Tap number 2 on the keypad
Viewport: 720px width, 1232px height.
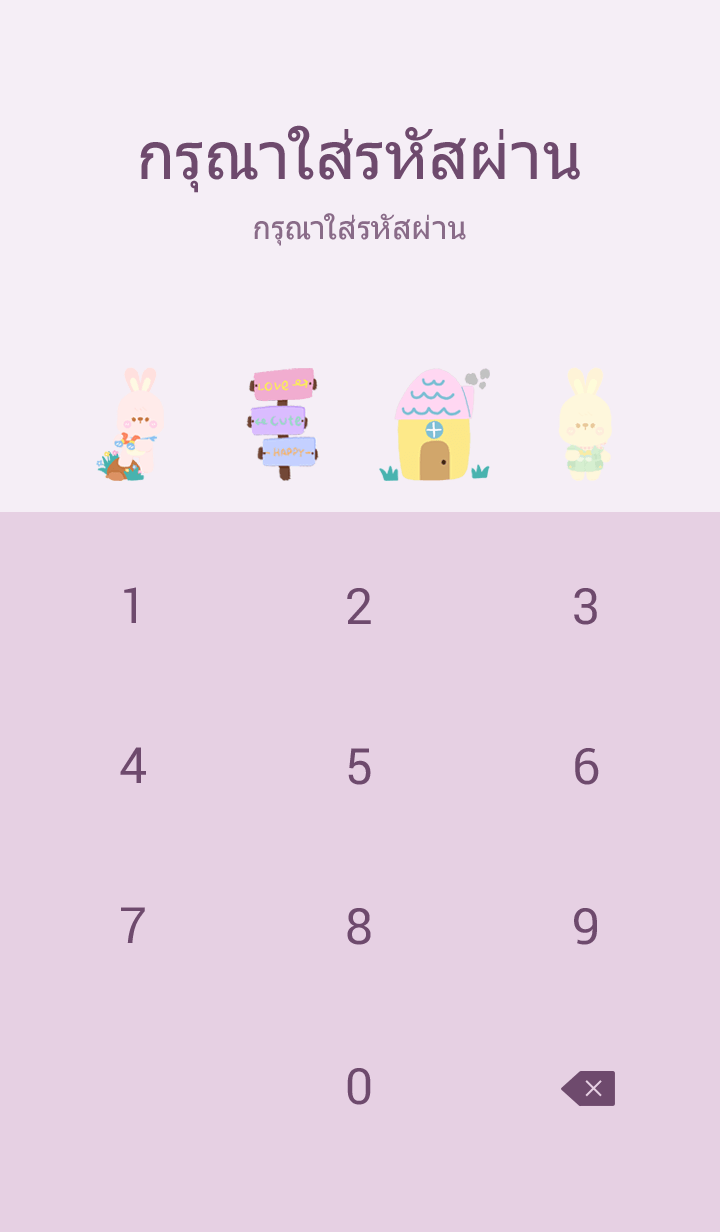[359, 607]
